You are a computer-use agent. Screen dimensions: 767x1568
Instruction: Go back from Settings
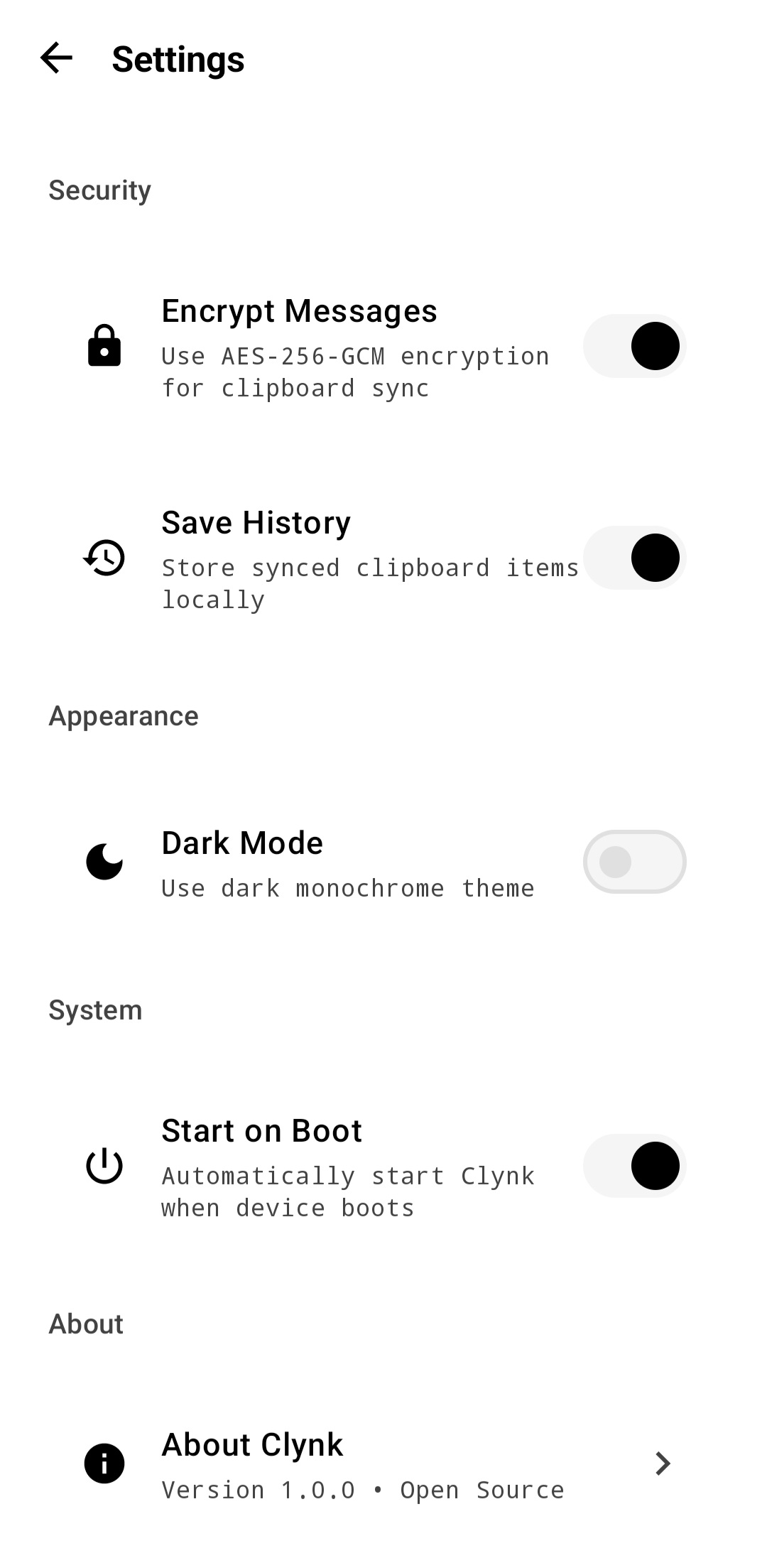coord(57,58)
